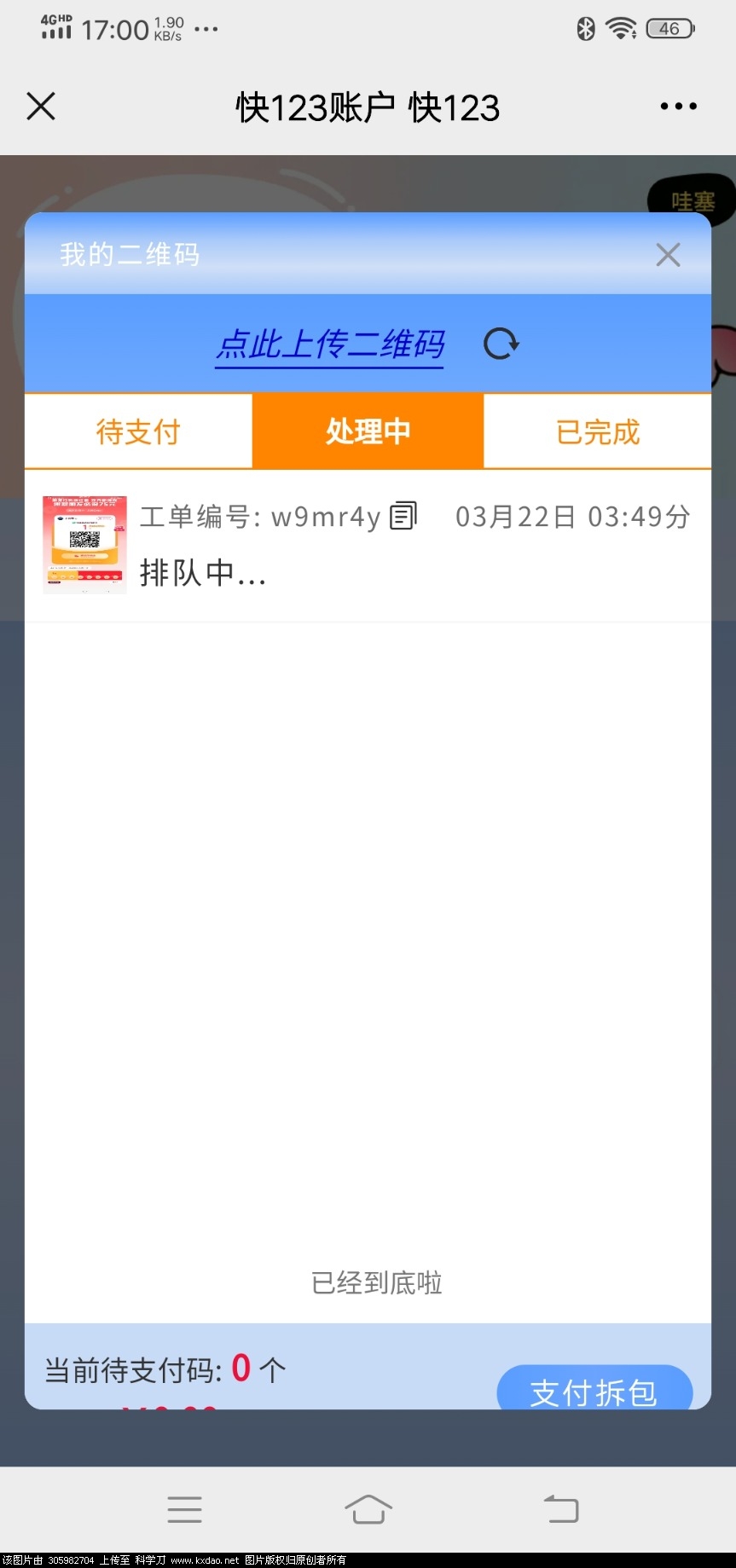View the 已完成 tab
This screenshot has width=736, height=1568.
[x=597, y=431]
